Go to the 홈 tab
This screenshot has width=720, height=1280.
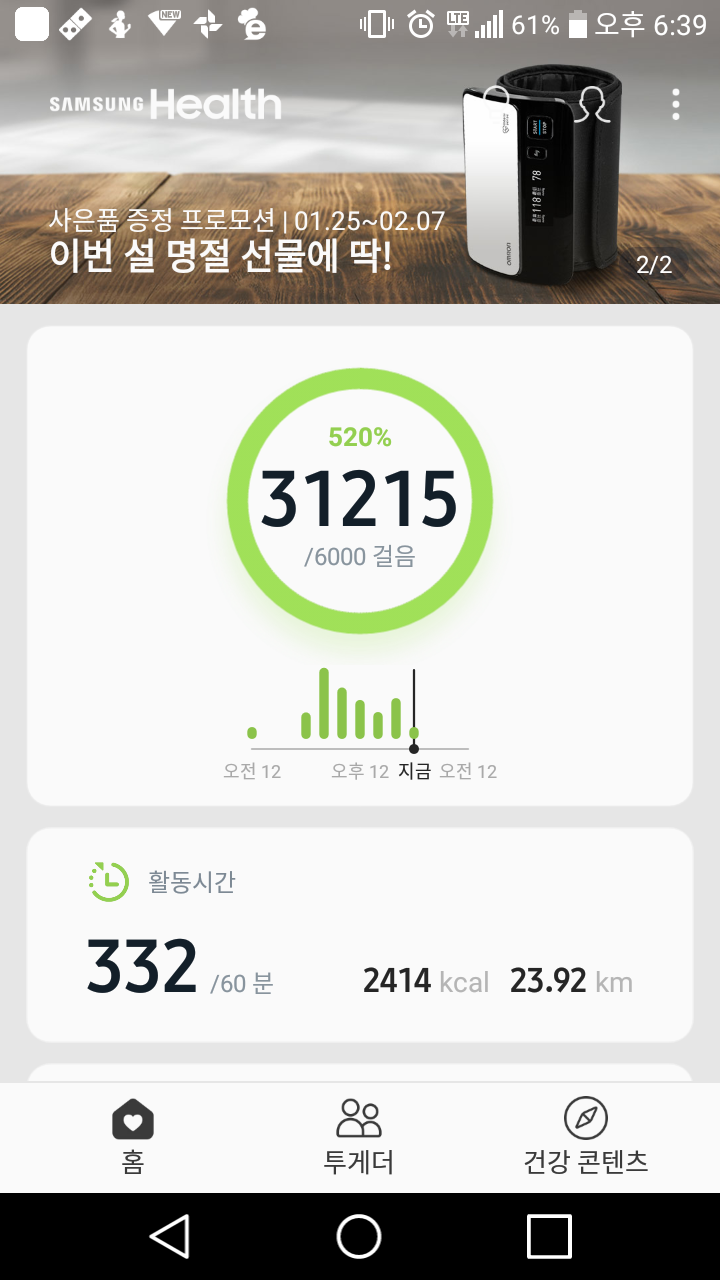(133, 1137)
